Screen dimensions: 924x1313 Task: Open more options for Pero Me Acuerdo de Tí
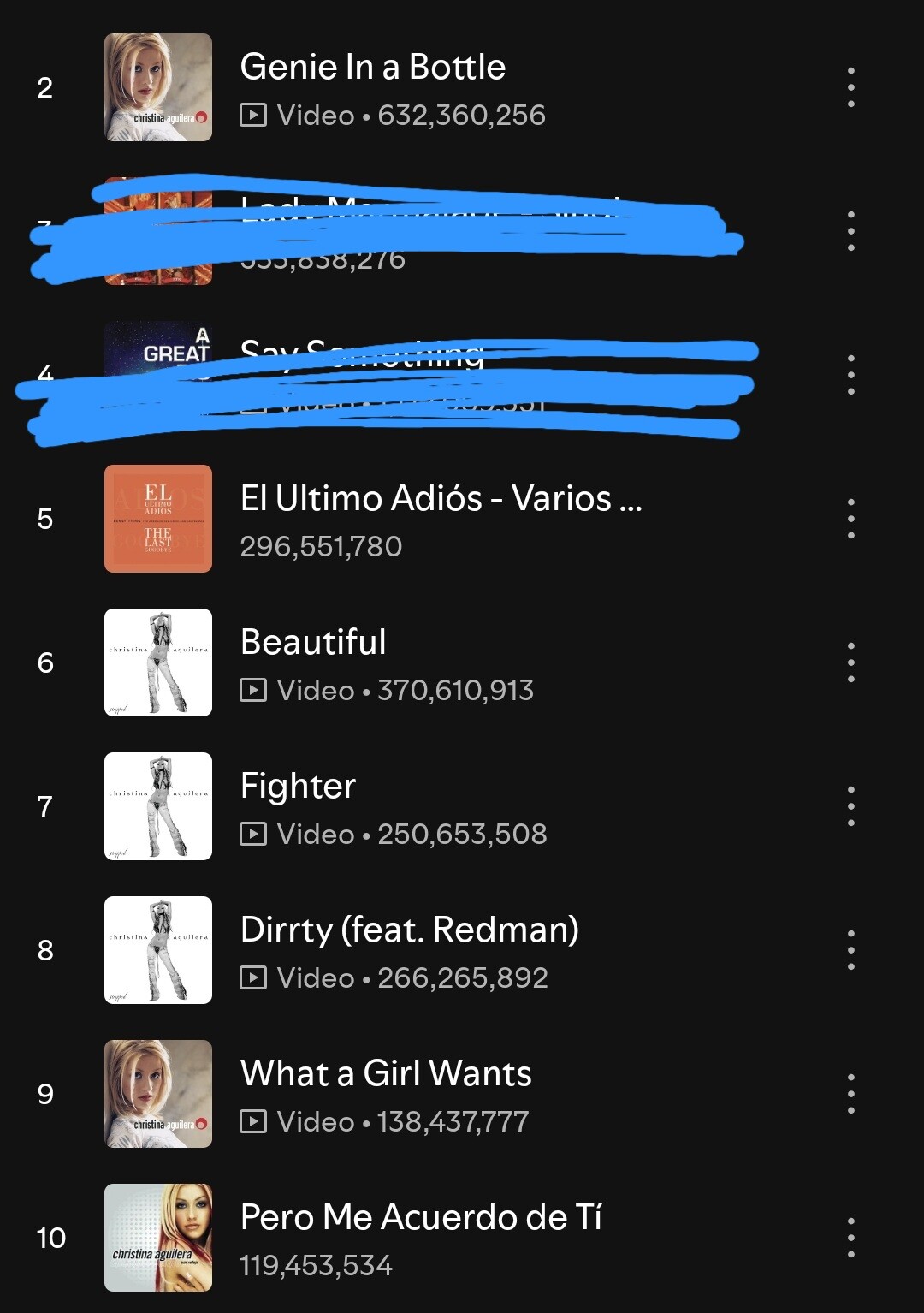click(850, 1238)
